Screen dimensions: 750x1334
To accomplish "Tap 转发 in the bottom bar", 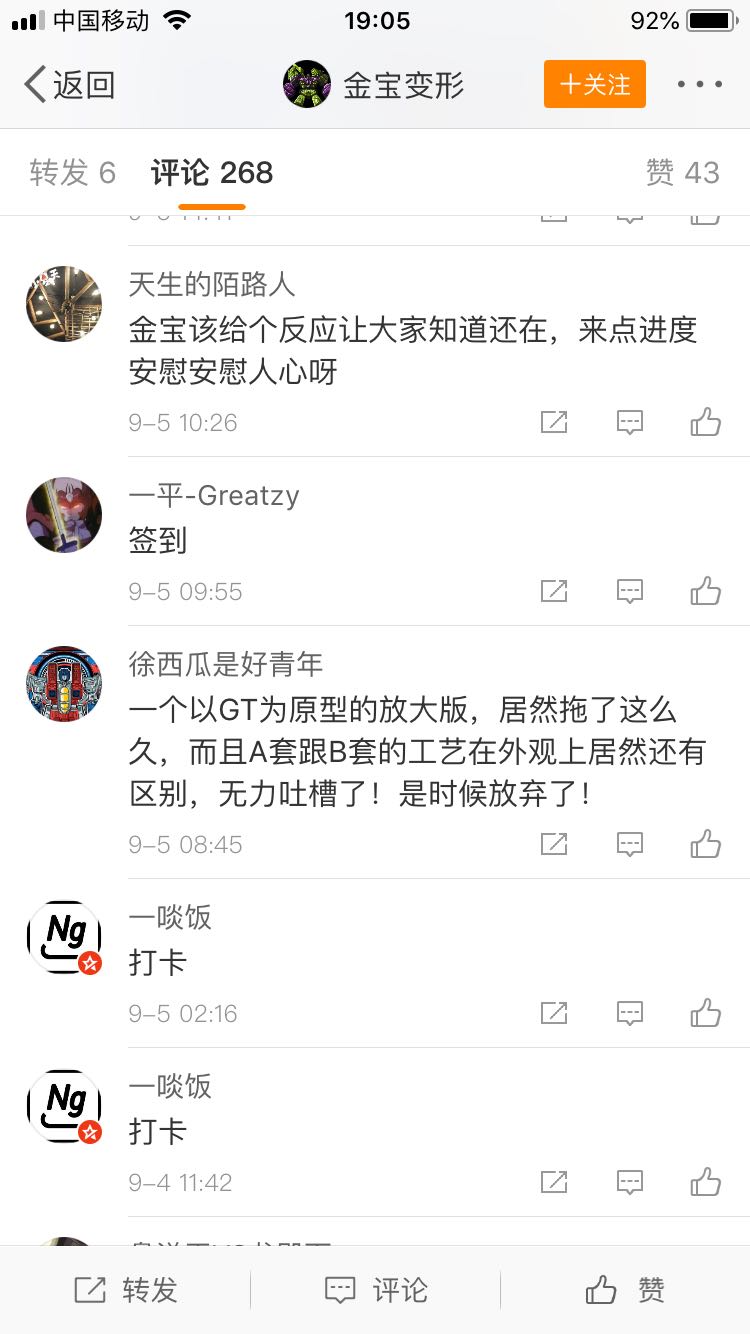I will pyautogui.click(x=126, y=1291).
